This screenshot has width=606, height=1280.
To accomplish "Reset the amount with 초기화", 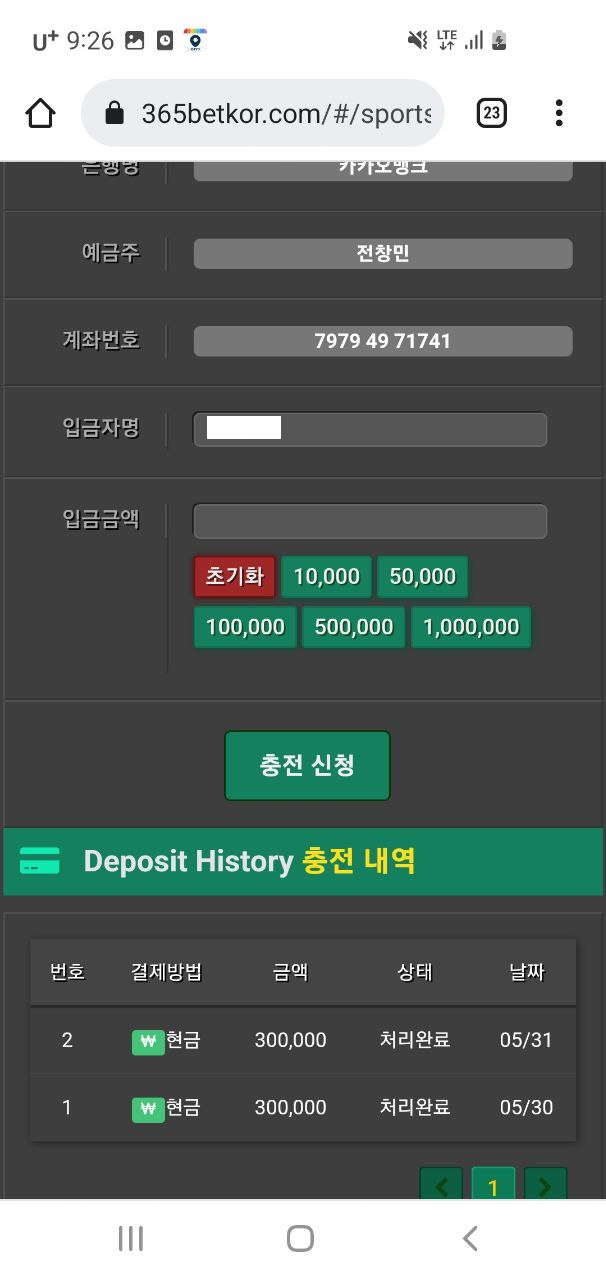I will tap(234, 577).
